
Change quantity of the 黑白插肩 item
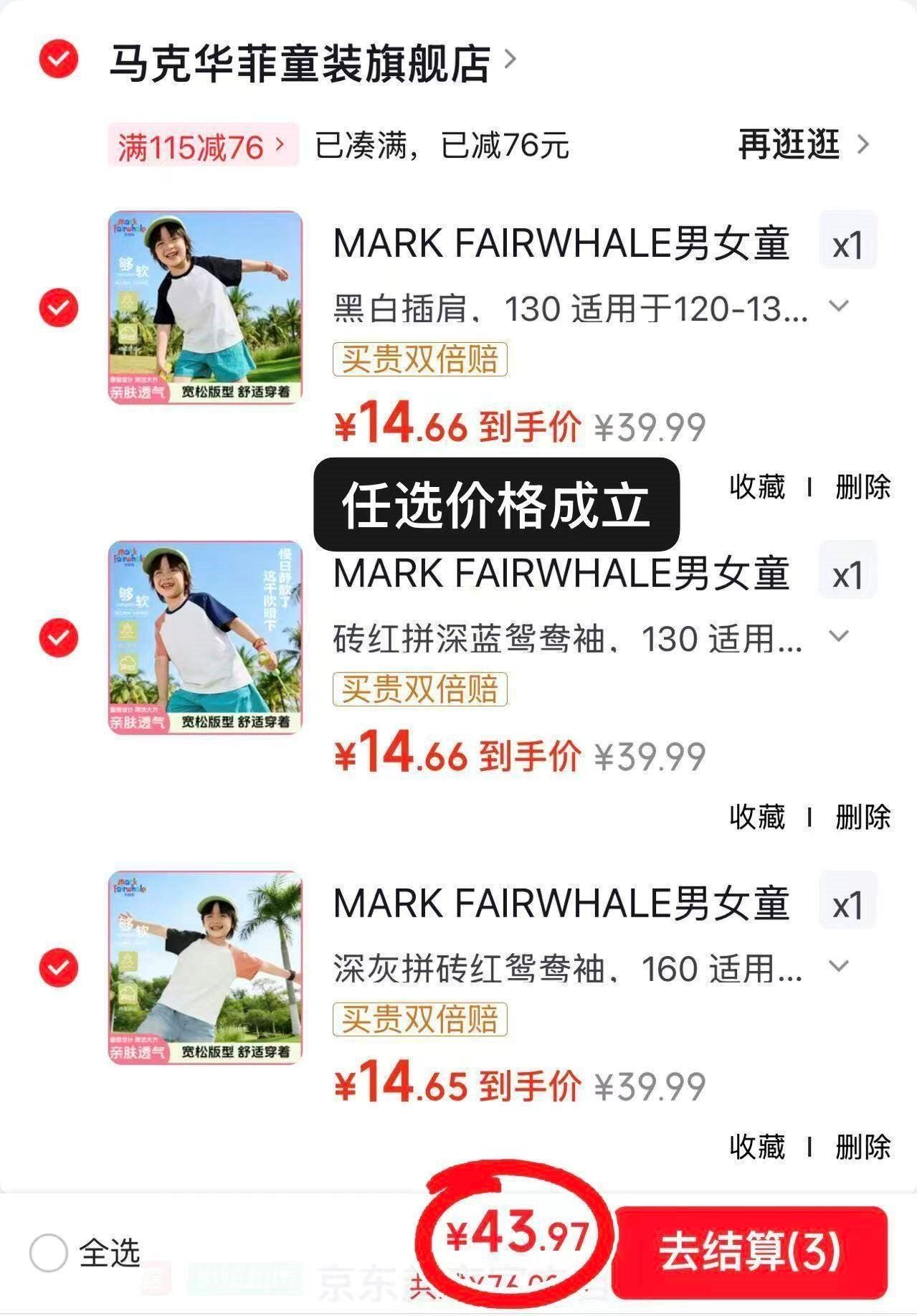(847, 245)
